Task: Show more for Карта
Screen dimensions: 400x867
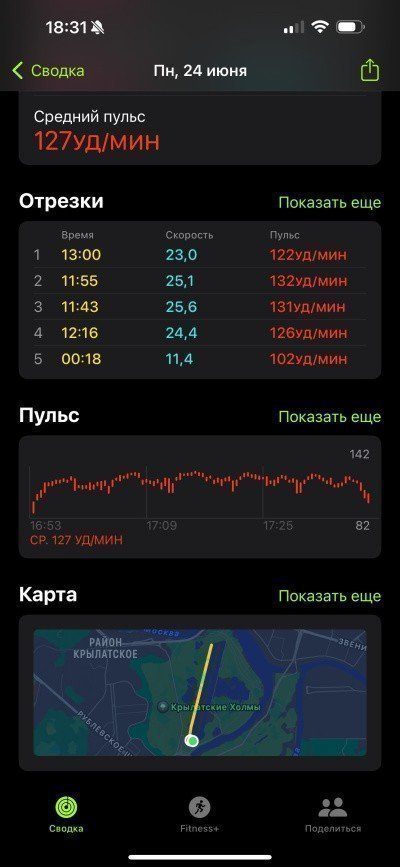Action: (x=330, y=596)
